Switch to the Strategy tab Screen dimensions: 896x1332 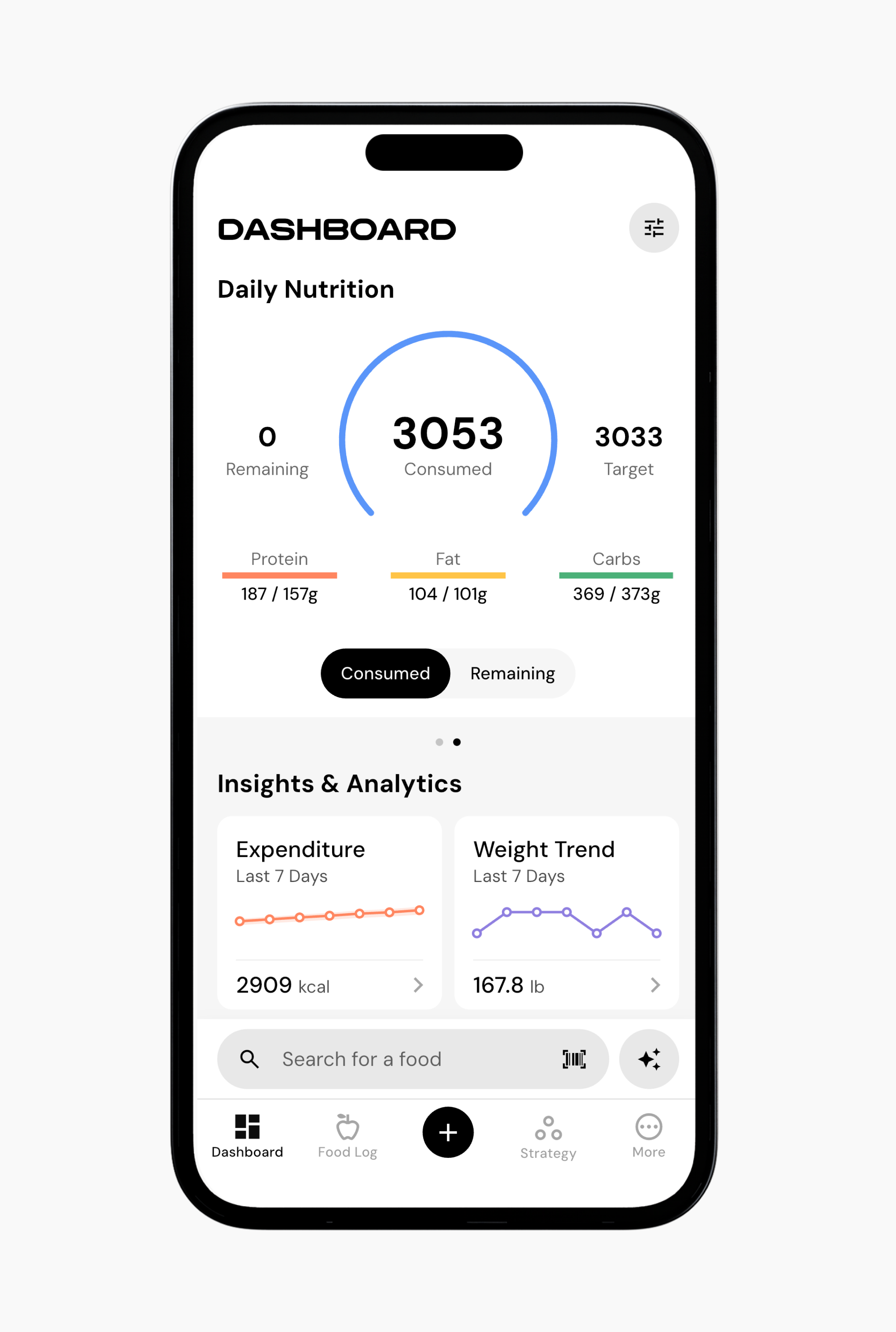(x=548, y=1137)
